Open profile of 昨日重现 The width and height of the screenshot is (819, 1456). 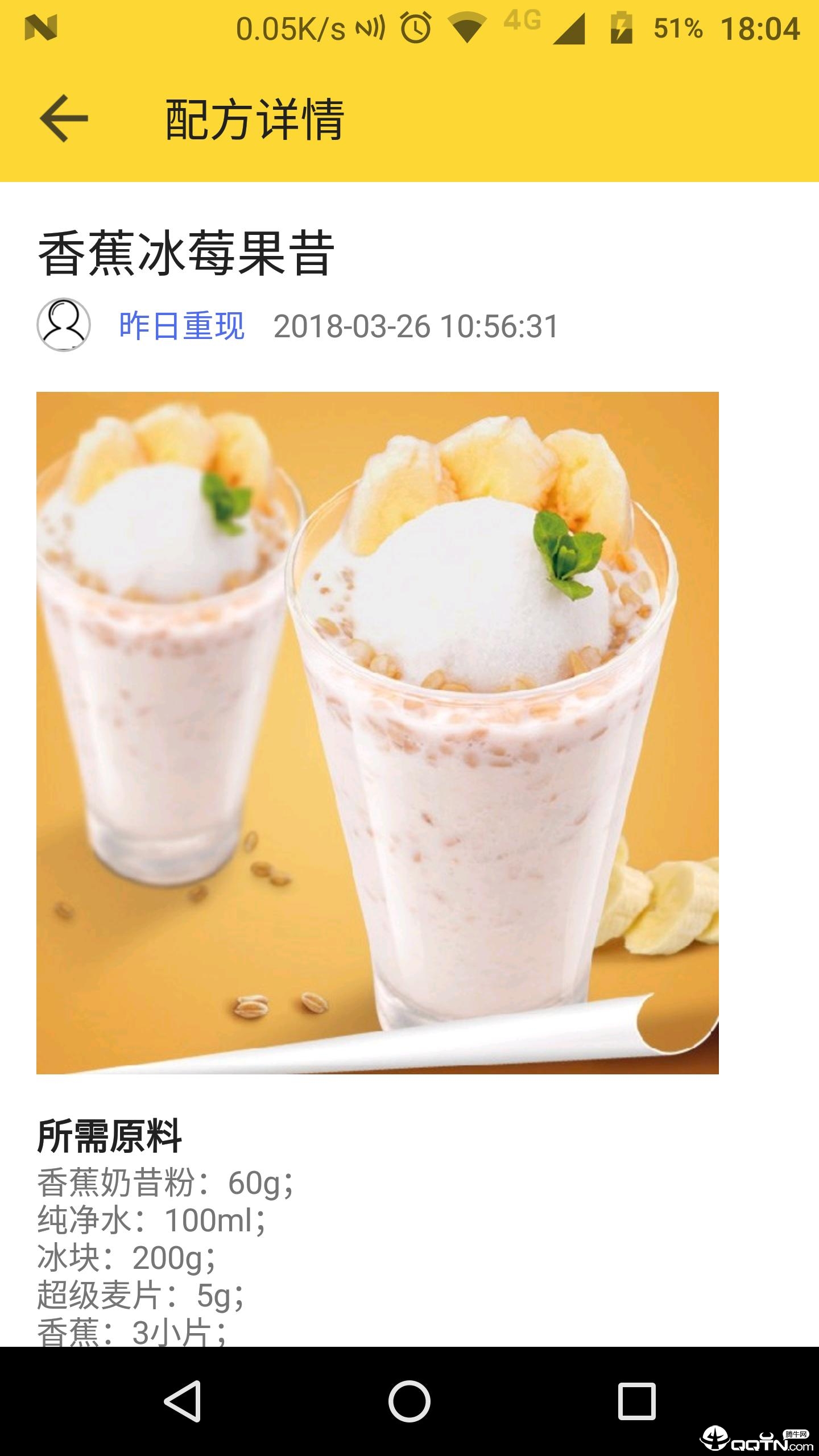181,325
